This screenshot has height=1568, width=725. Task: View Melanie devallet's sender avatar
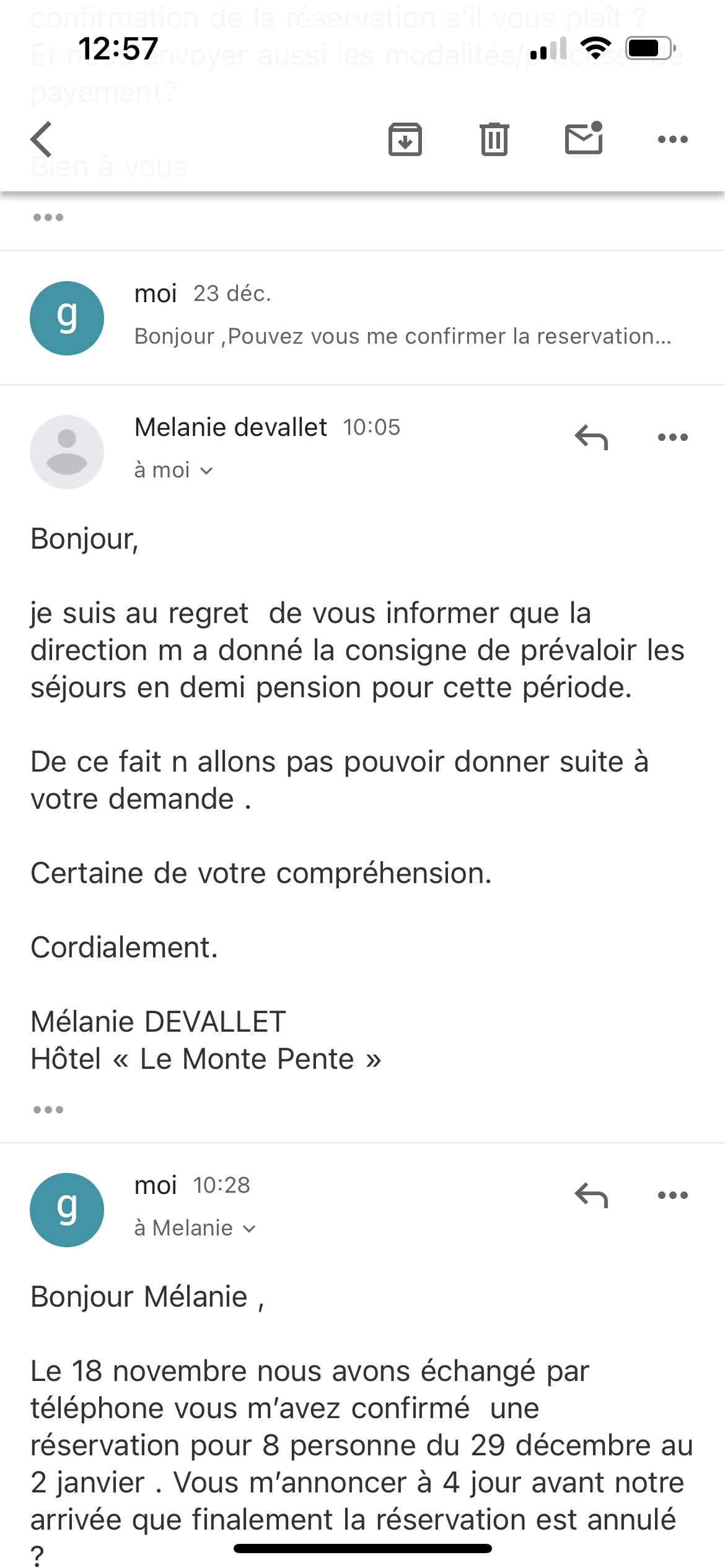pos(67,451)
